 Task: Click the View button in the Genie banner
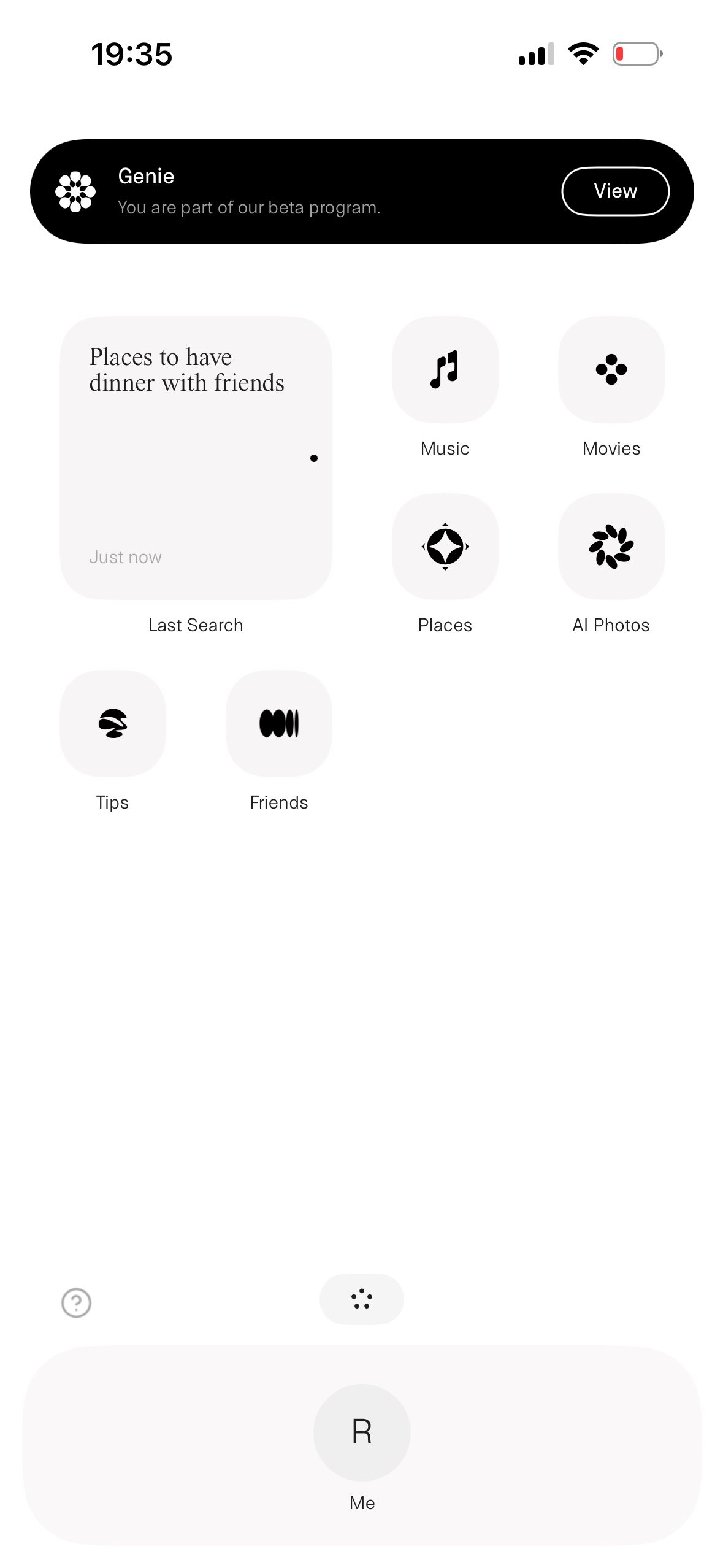[615, 191]
